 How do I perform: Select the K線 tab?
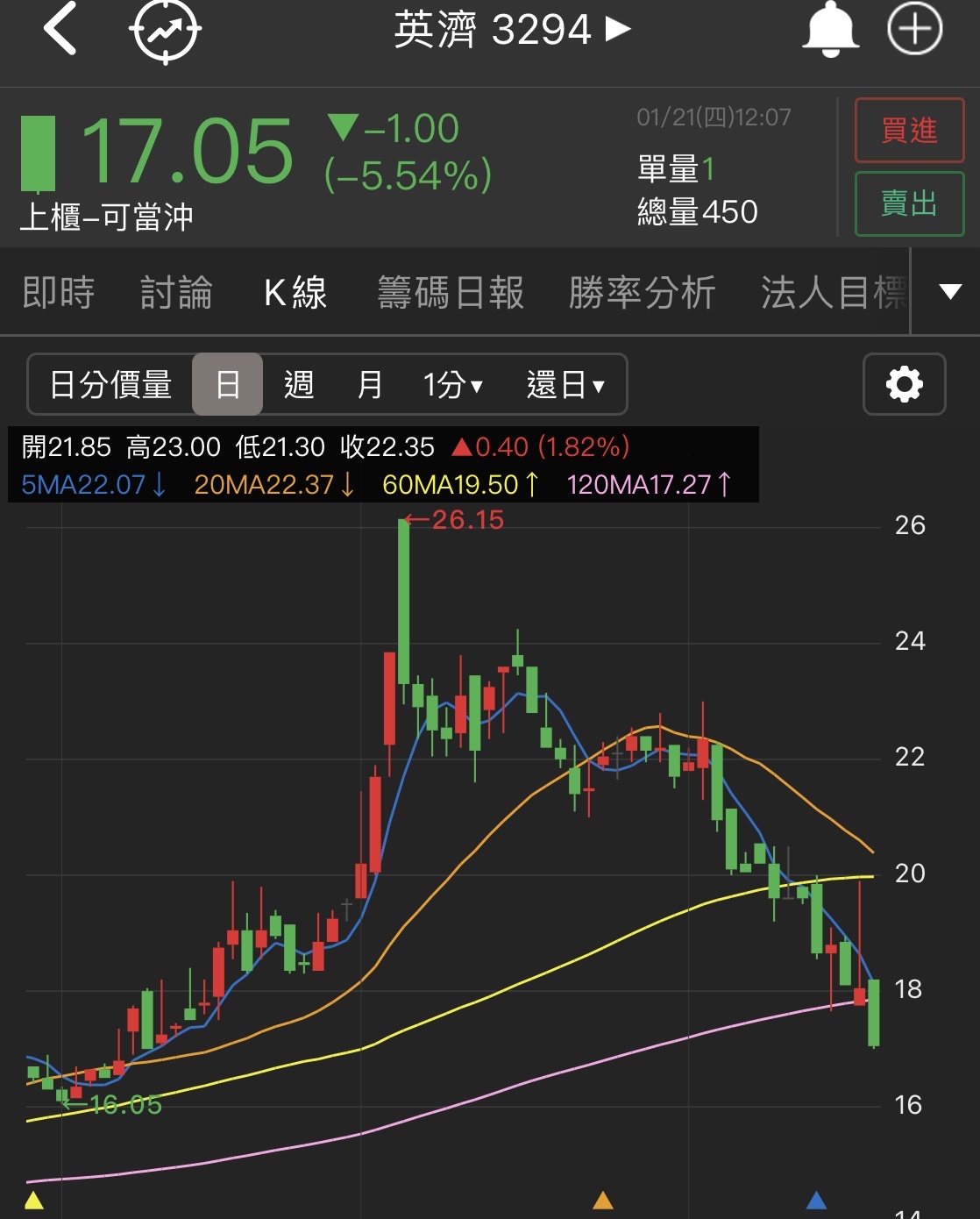pyautogui.click(x=295, y=293)
